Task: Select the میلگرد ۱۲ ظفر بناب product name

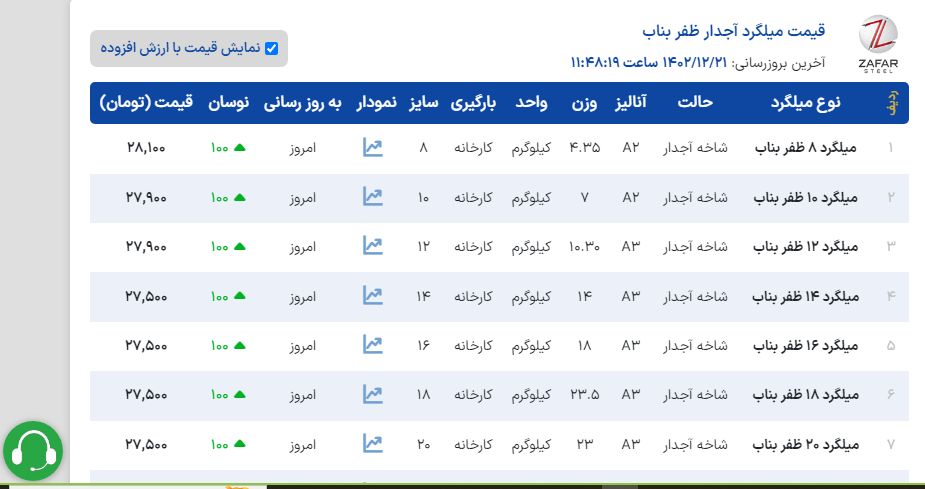Action: 806,246
